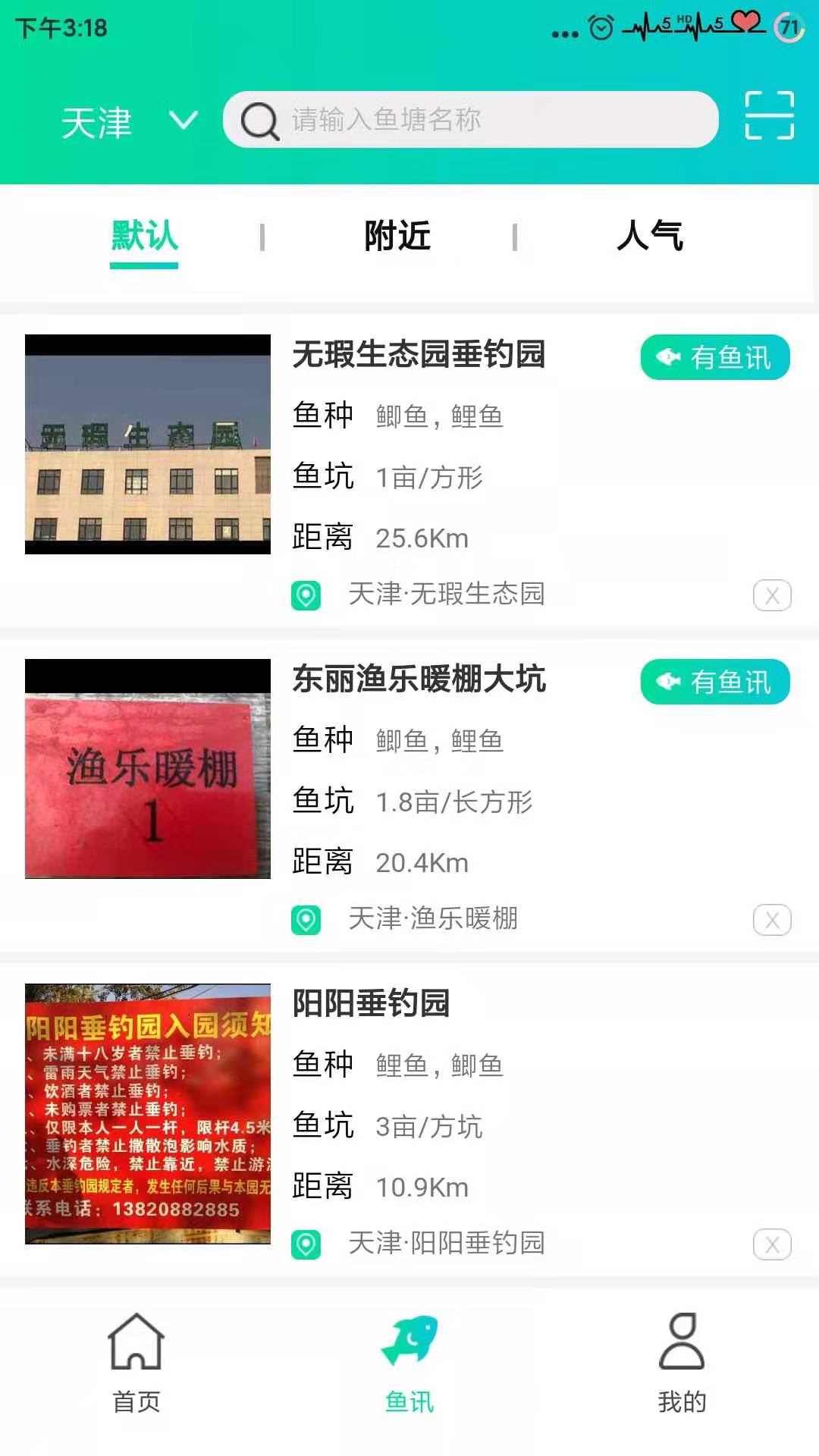Dismiss the 无瑕生态园垂钓园 card
This screenshot has height=1456, width=819.
(772, 595)
